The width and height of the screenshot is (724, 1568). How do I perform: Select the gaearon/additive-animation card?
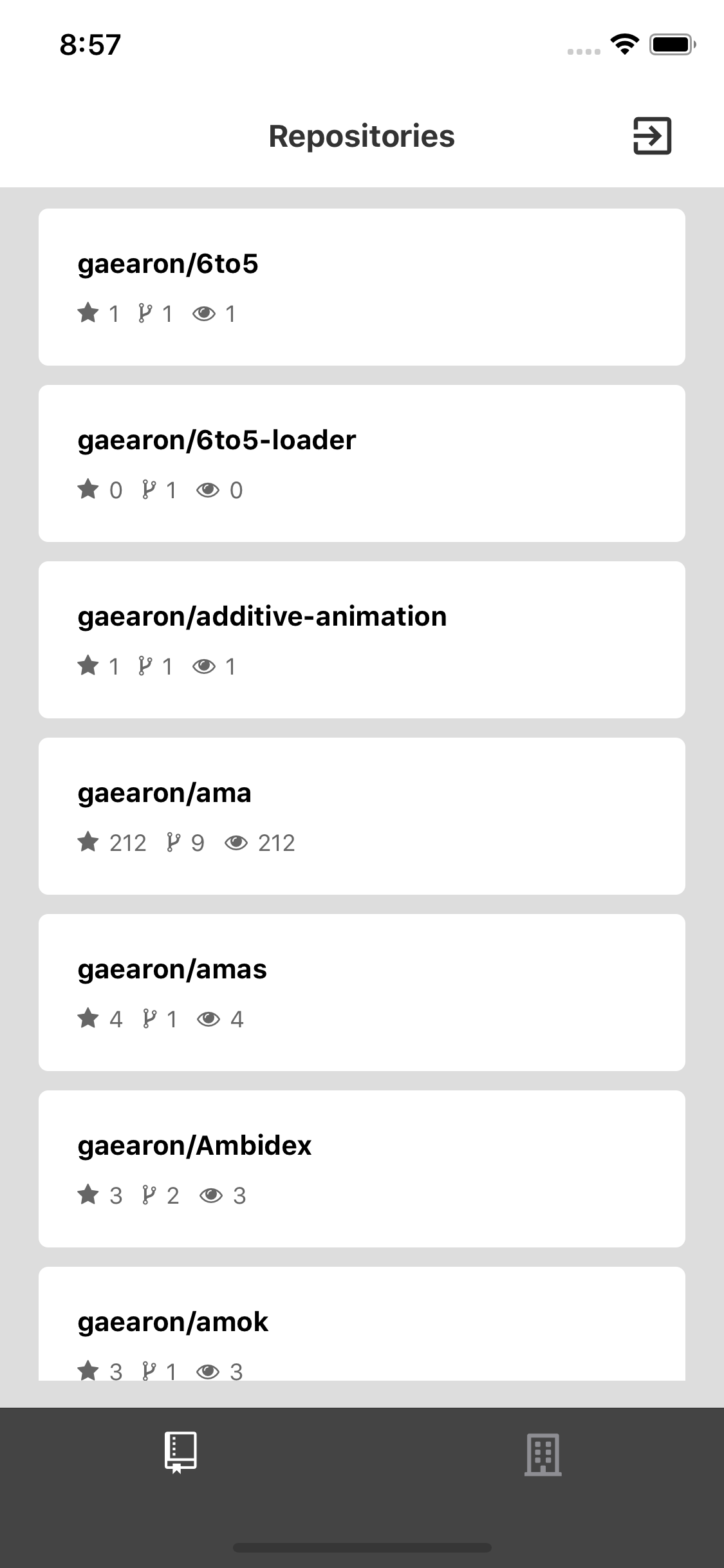coord(362,640)
